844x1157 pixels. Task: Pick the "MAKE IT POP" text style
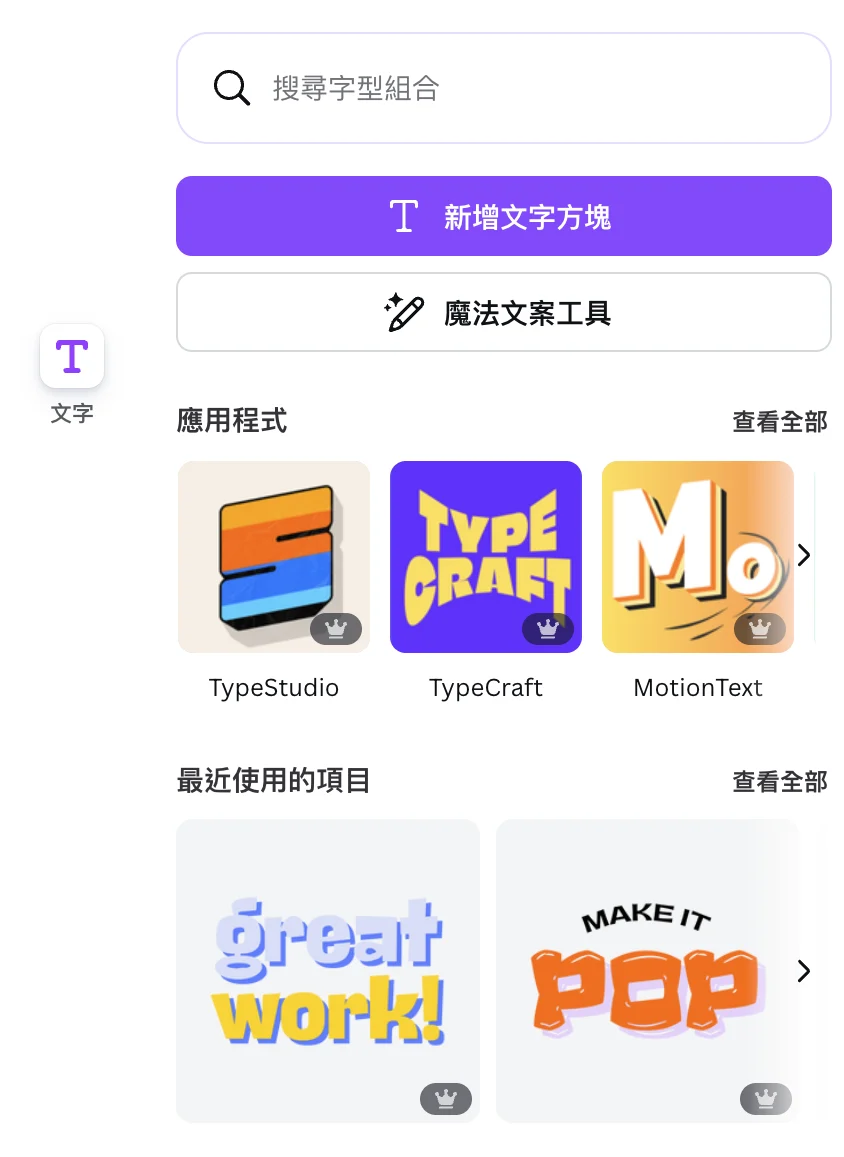(x=646, y=970)
